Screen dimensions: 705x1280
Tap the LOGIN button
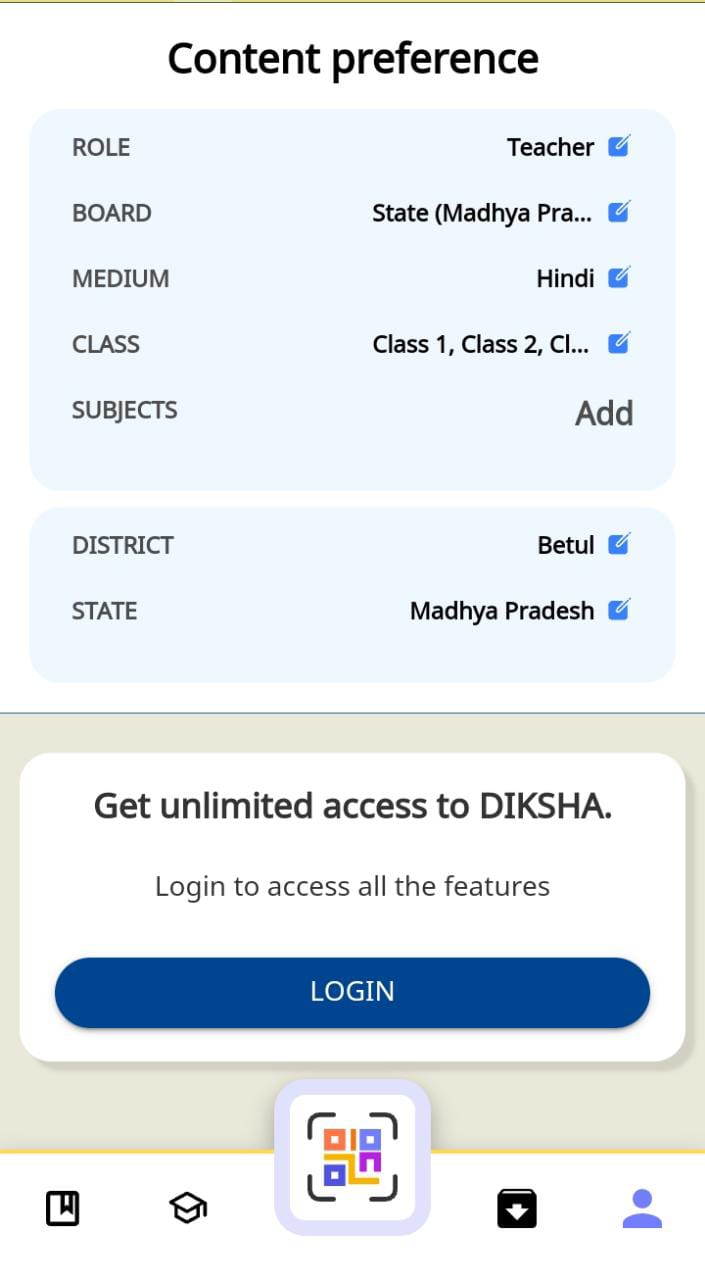tap(352, 992)
